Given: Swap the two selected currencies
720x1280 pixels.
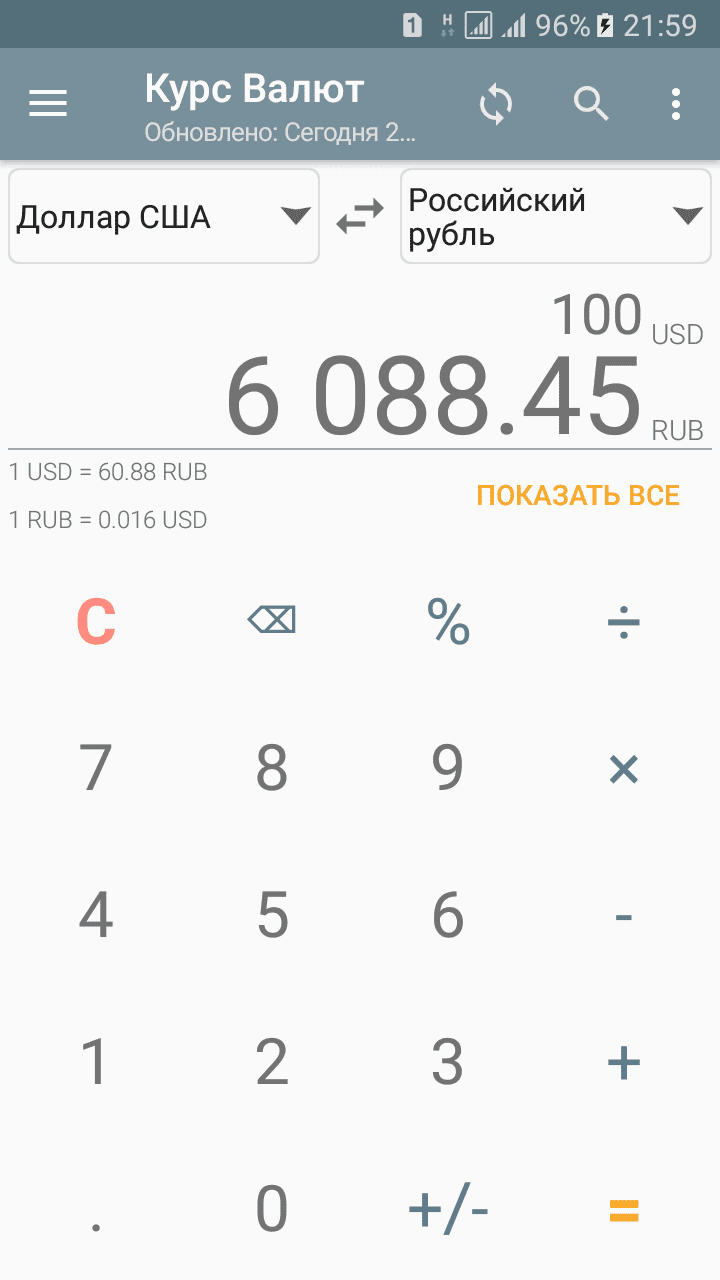Looking at the screenshot, I should pyautogui.click(x=360, y=216).
